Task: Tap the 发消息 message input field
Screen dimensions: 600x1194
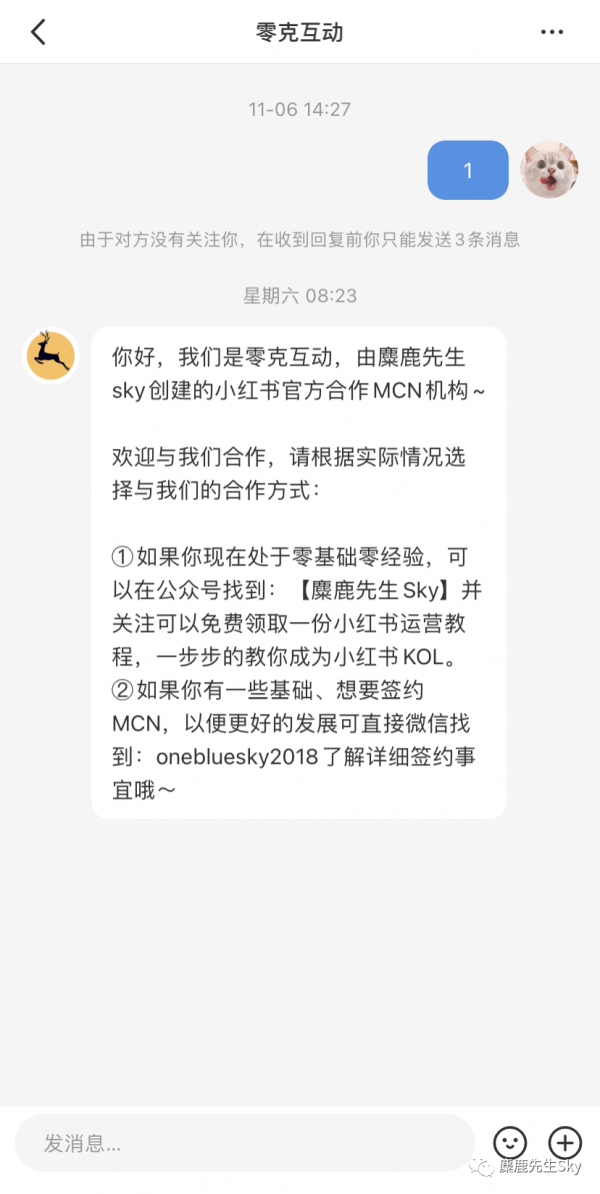Action: click(240, 1143)
